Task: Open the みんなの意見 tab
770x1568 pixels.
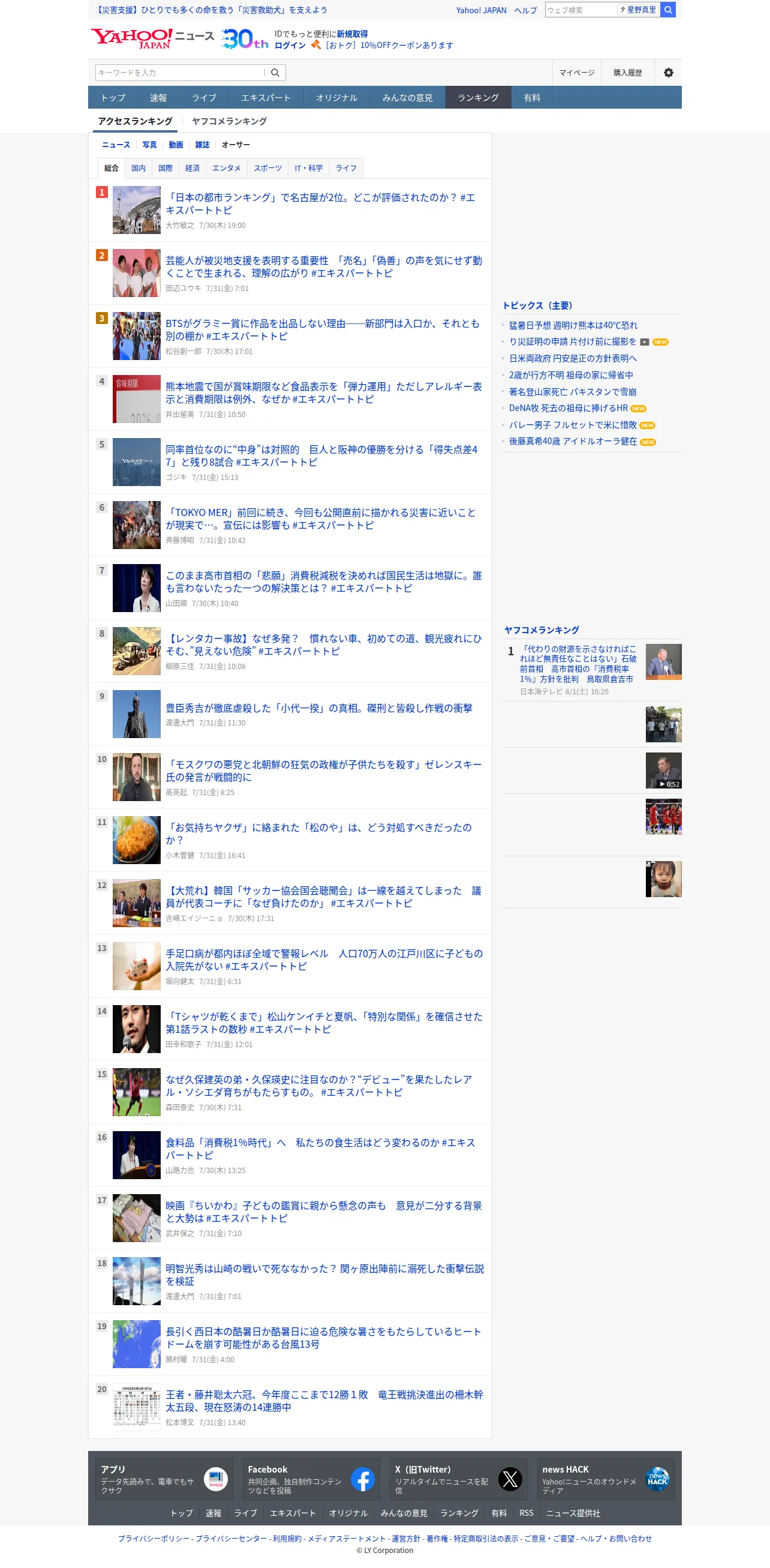Action: tap(407, 97)
